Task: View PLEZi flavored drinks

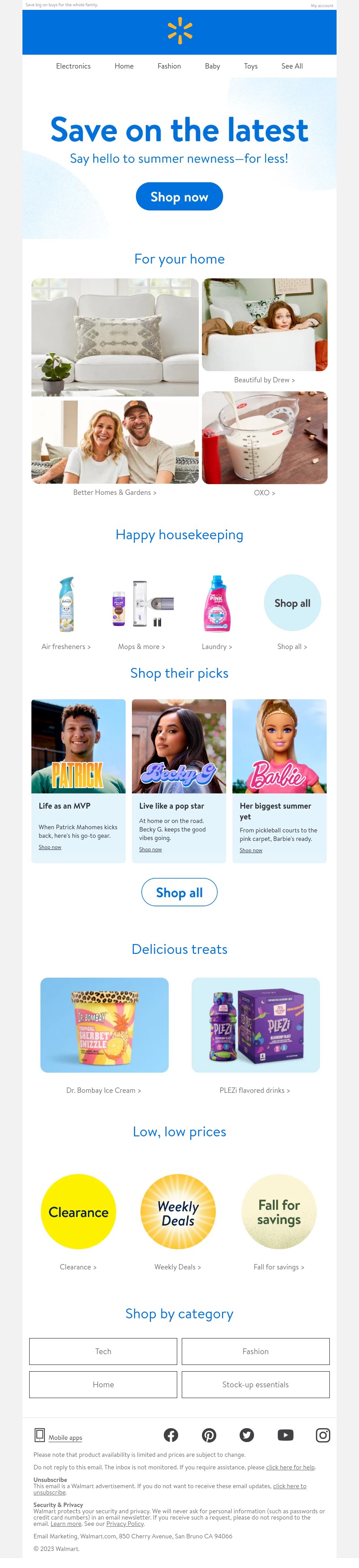Action: click(255, 1026)
